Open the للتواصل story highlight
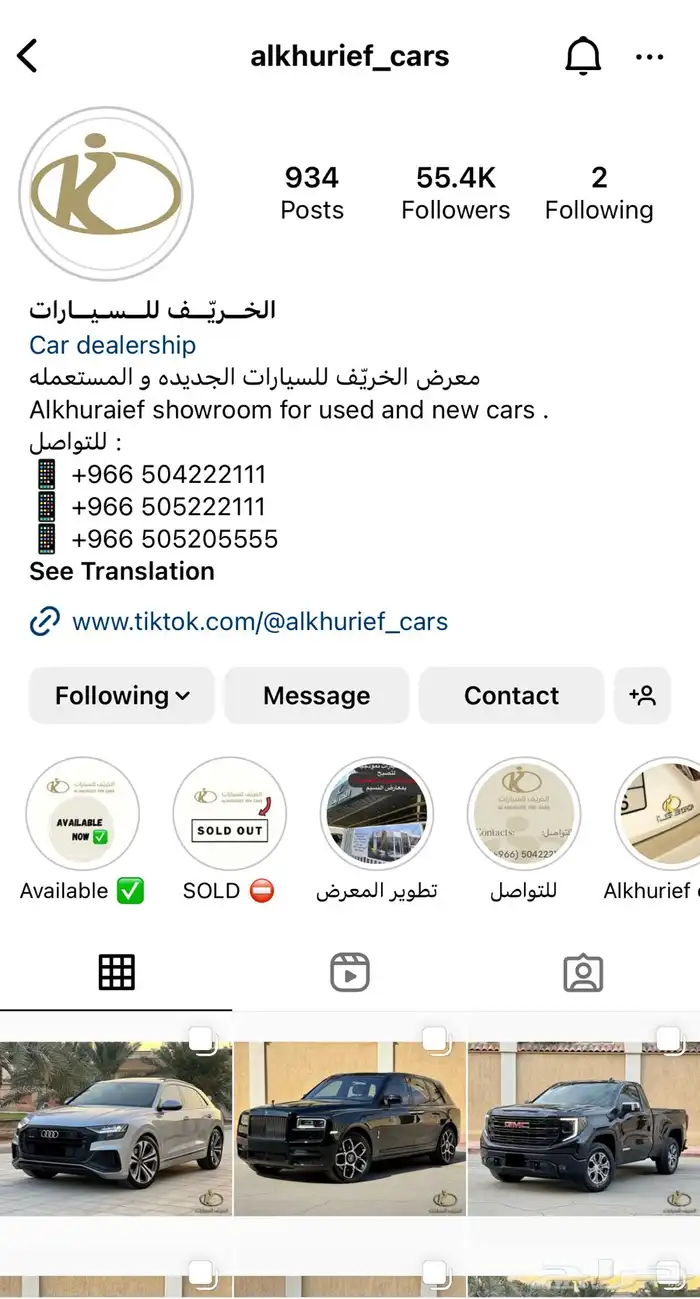The image size is (700, 1299). coord(523,813)
